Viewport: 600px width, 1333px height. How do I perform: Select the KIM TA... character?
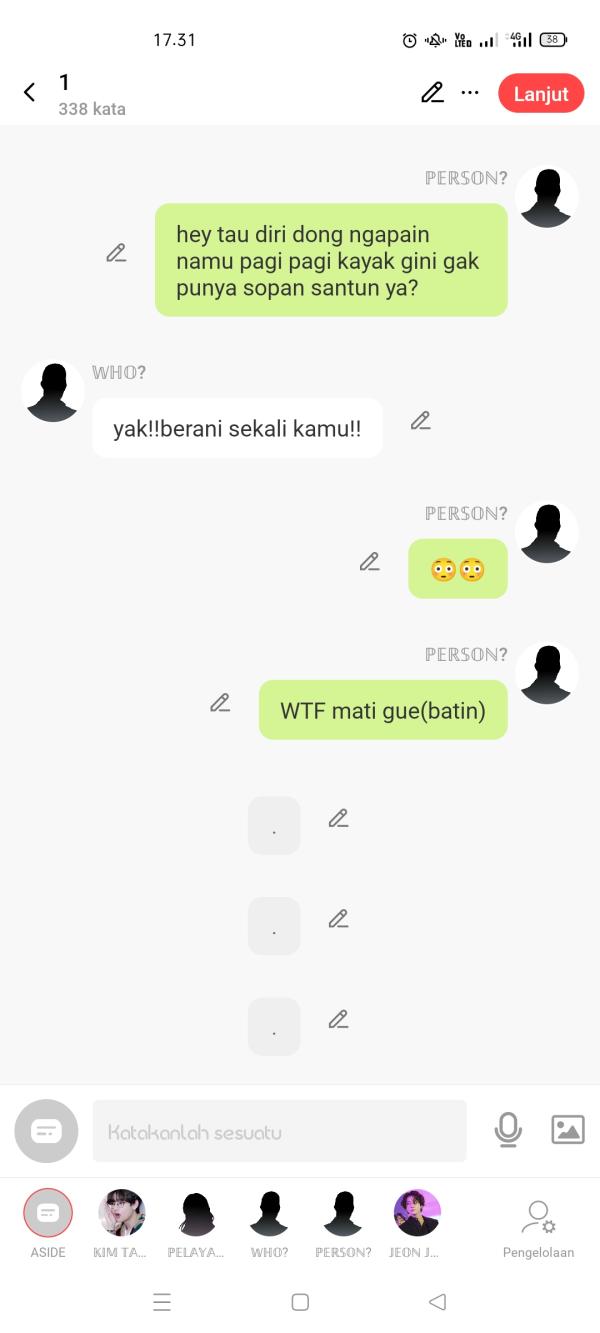[x=121, y=1214]
